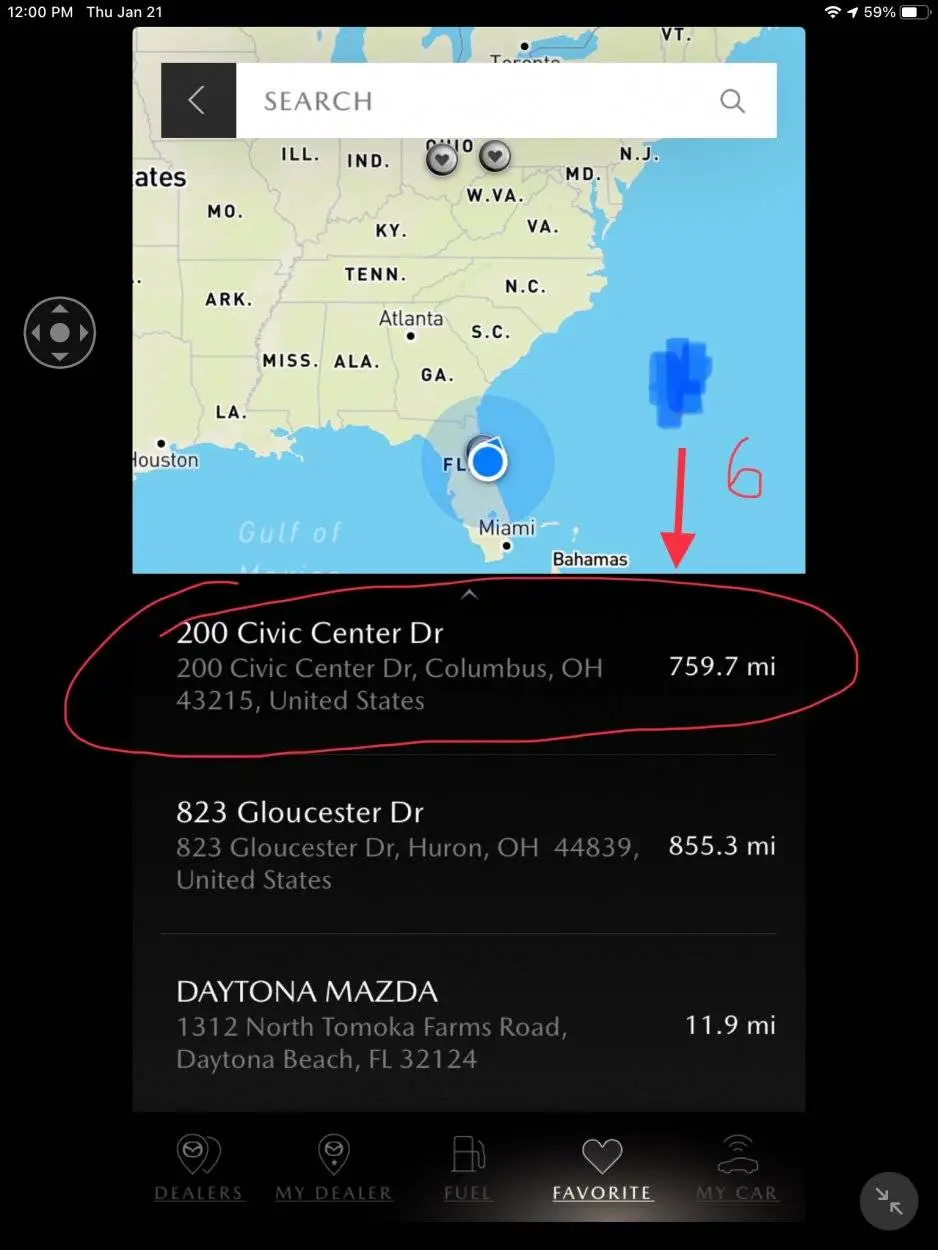Tap the magnifying glass search icon
This screenshot has width=938, height=1250.
(x=732, y=101)
